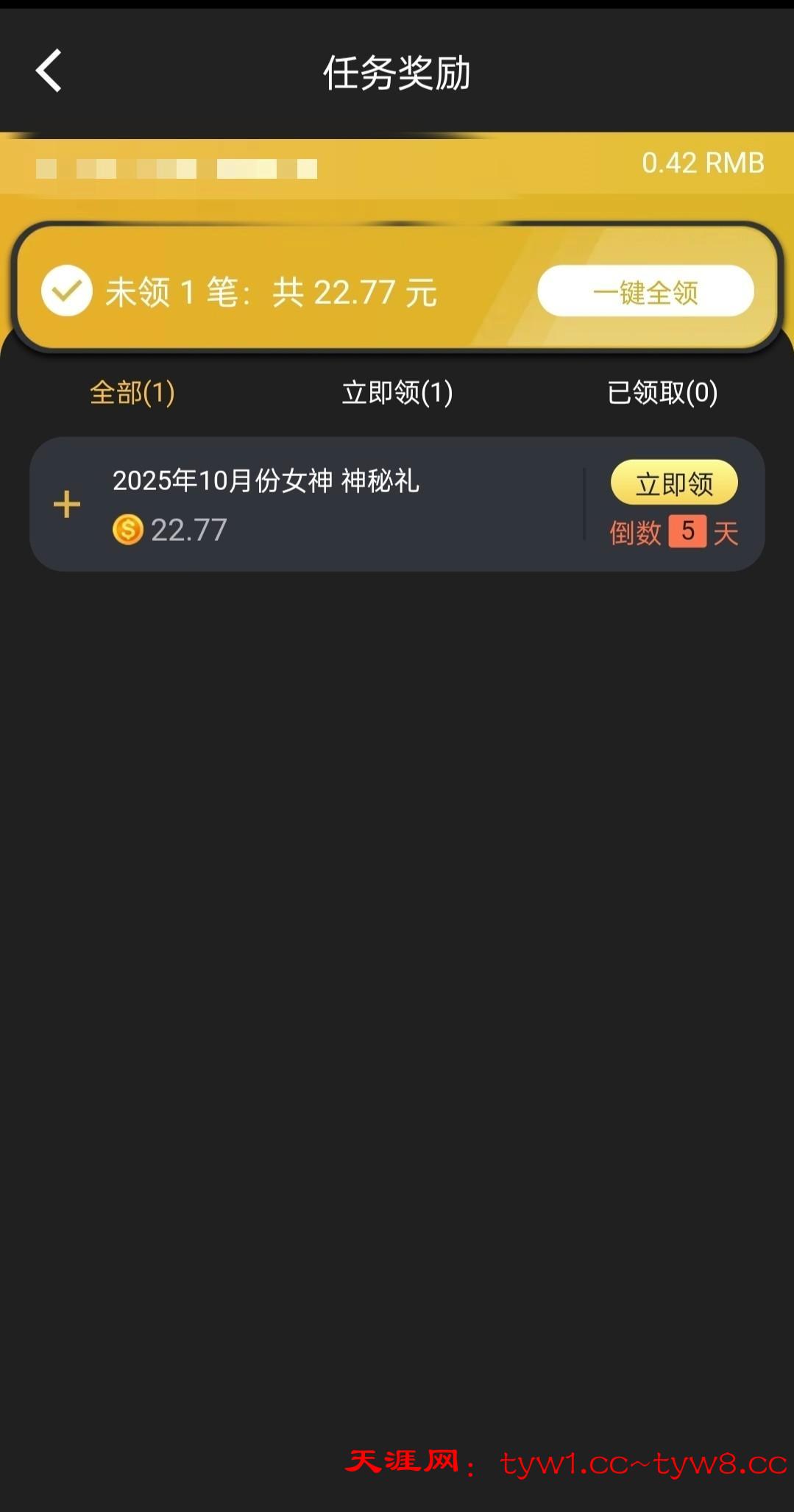Switch to the 全部(1) tab
Image resolution: width=794 pixels, height=1512 pixels.
[132, 392]
